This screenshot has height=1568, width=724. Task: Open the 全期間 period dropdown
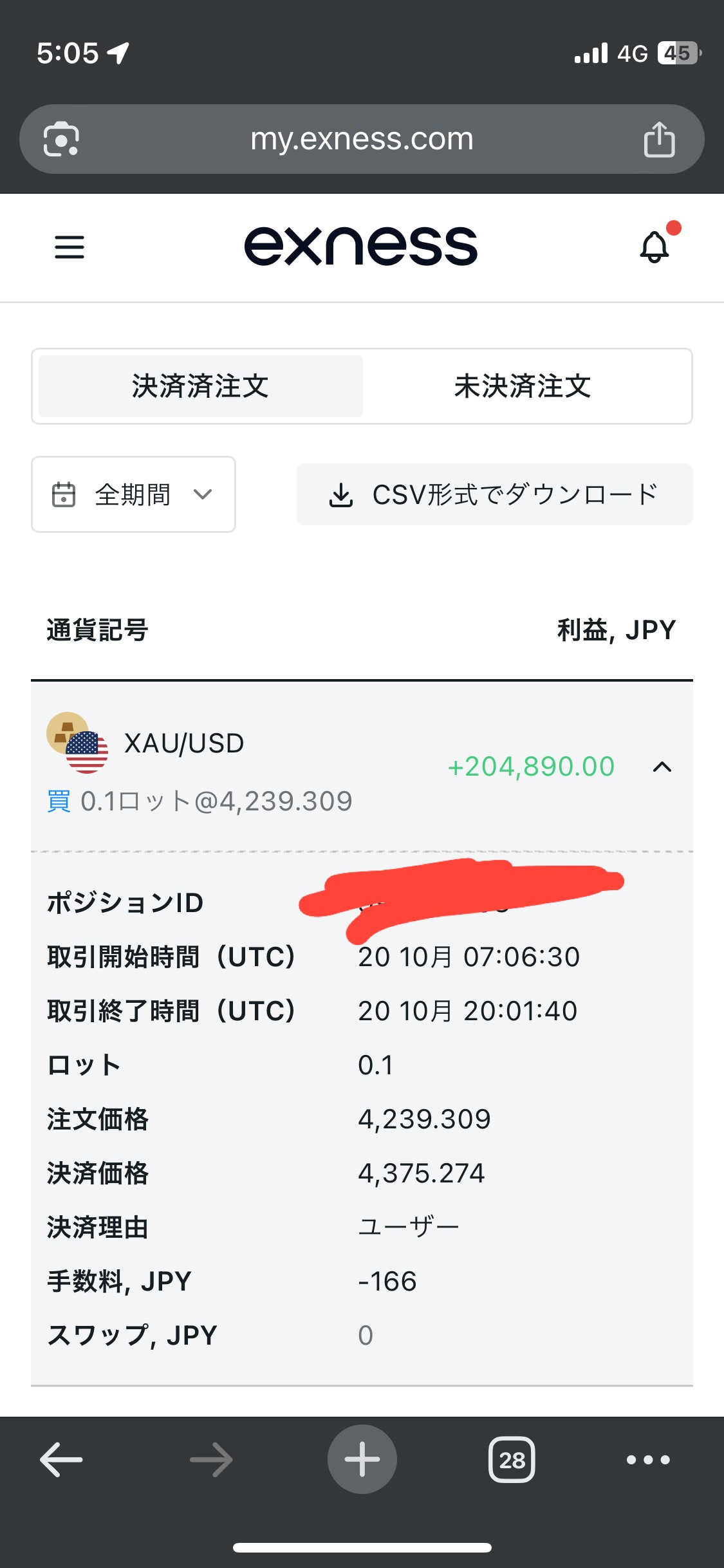coord(133,494)
